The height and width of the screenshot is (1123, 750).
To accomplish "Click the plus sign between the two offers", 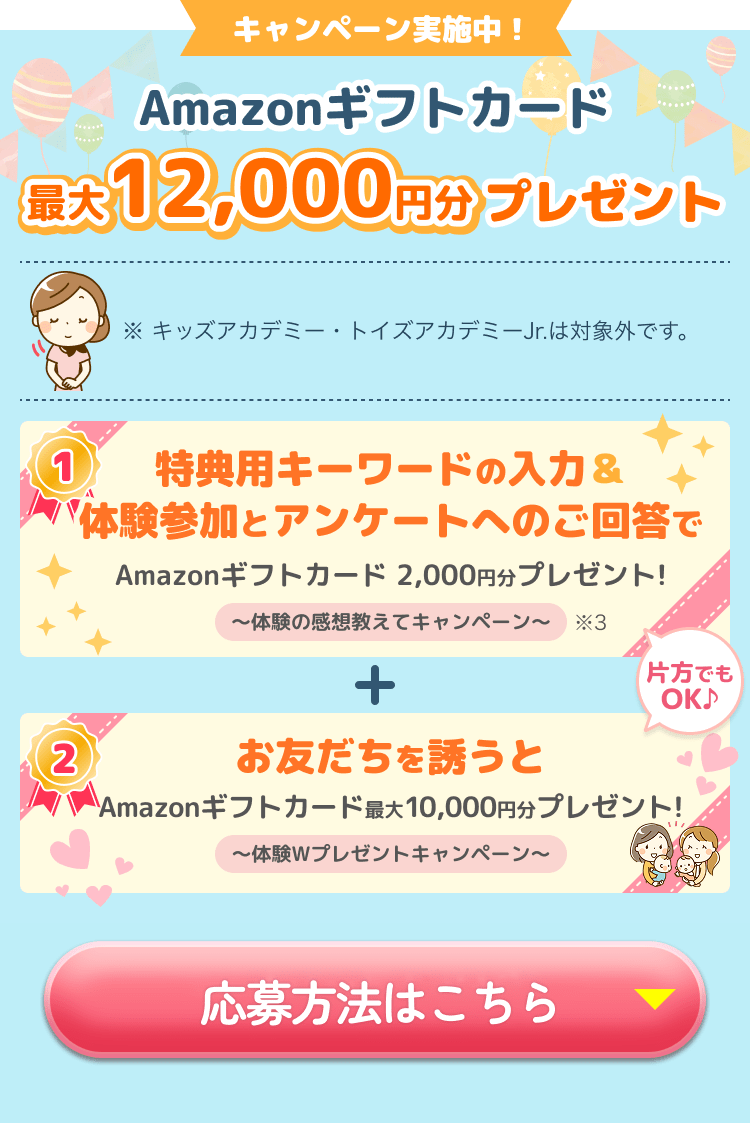I will (375, 685).
